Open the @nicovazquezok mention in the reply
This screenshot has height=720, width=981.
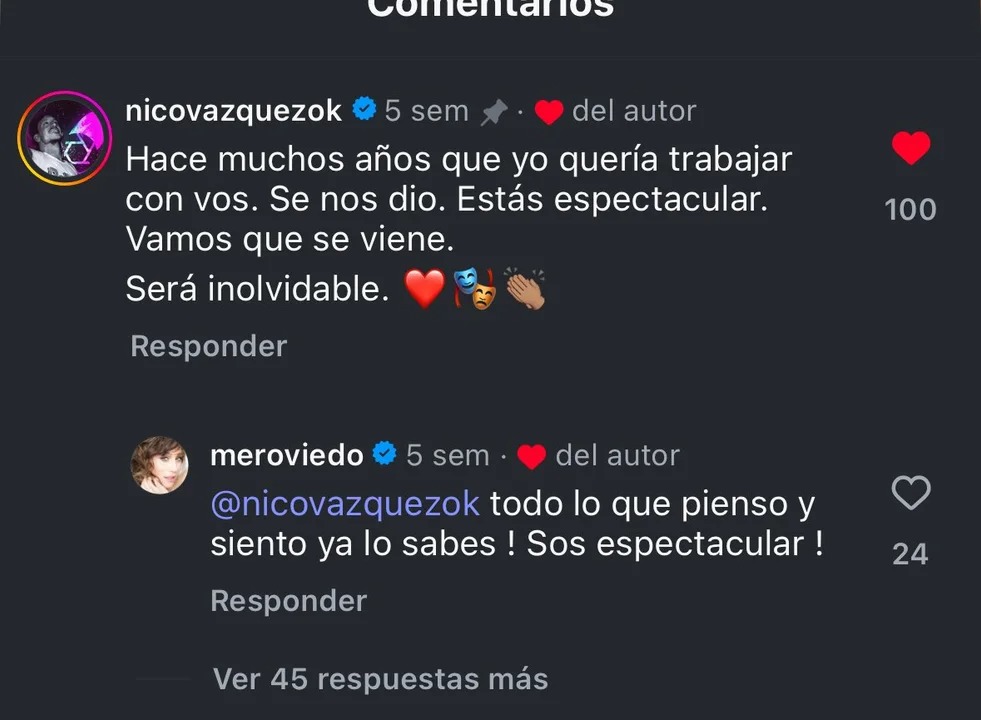(345, 504)
